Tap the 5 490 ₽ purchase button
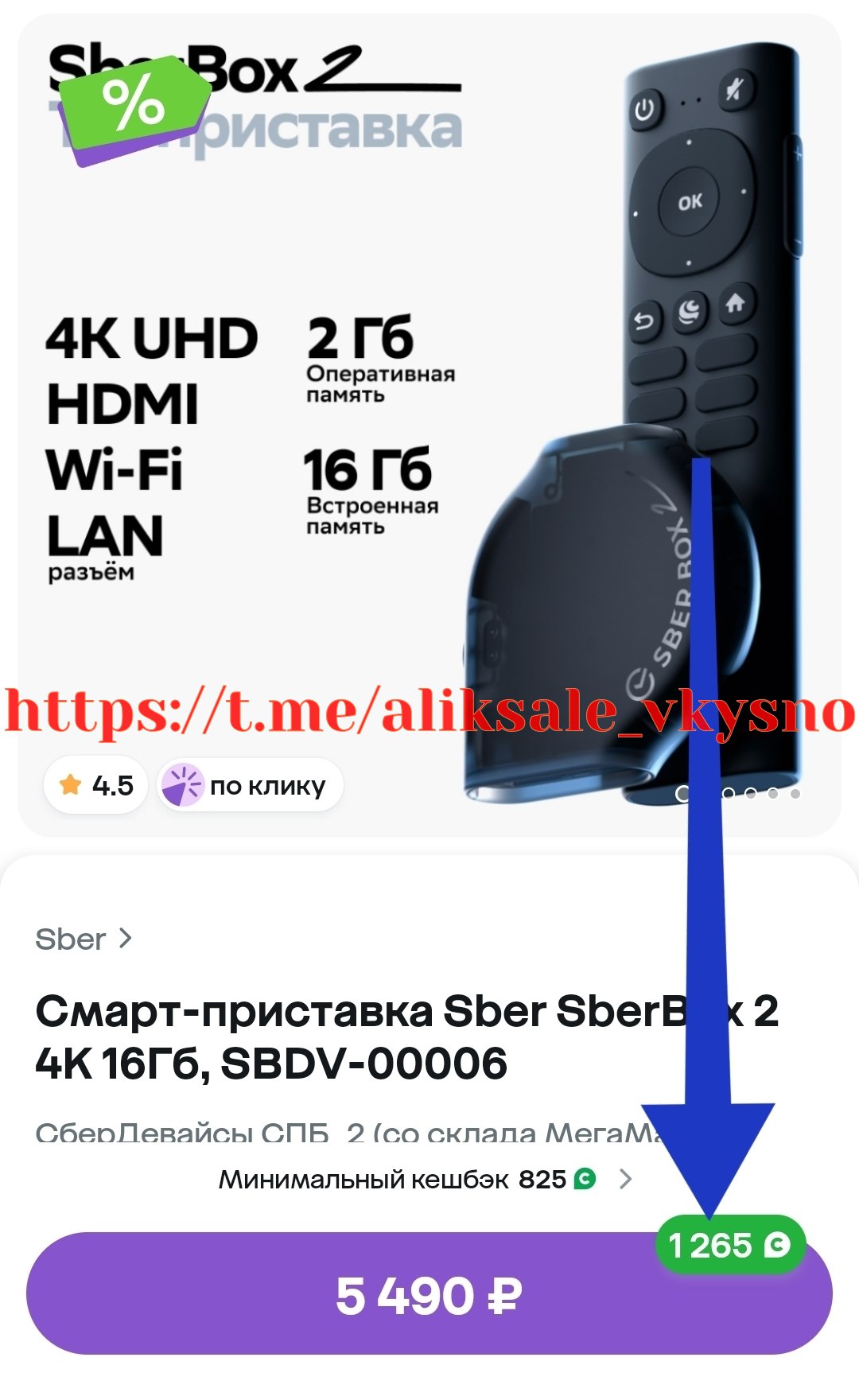Viewport: 859px width, 1400px height. click(x=428, y=1297)
